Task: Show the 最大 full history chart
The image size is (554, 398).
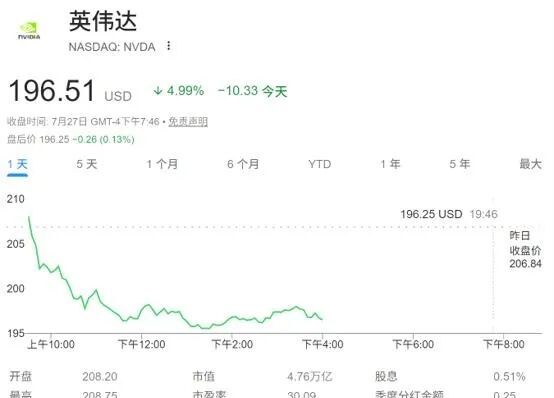Action: [530, 164]
